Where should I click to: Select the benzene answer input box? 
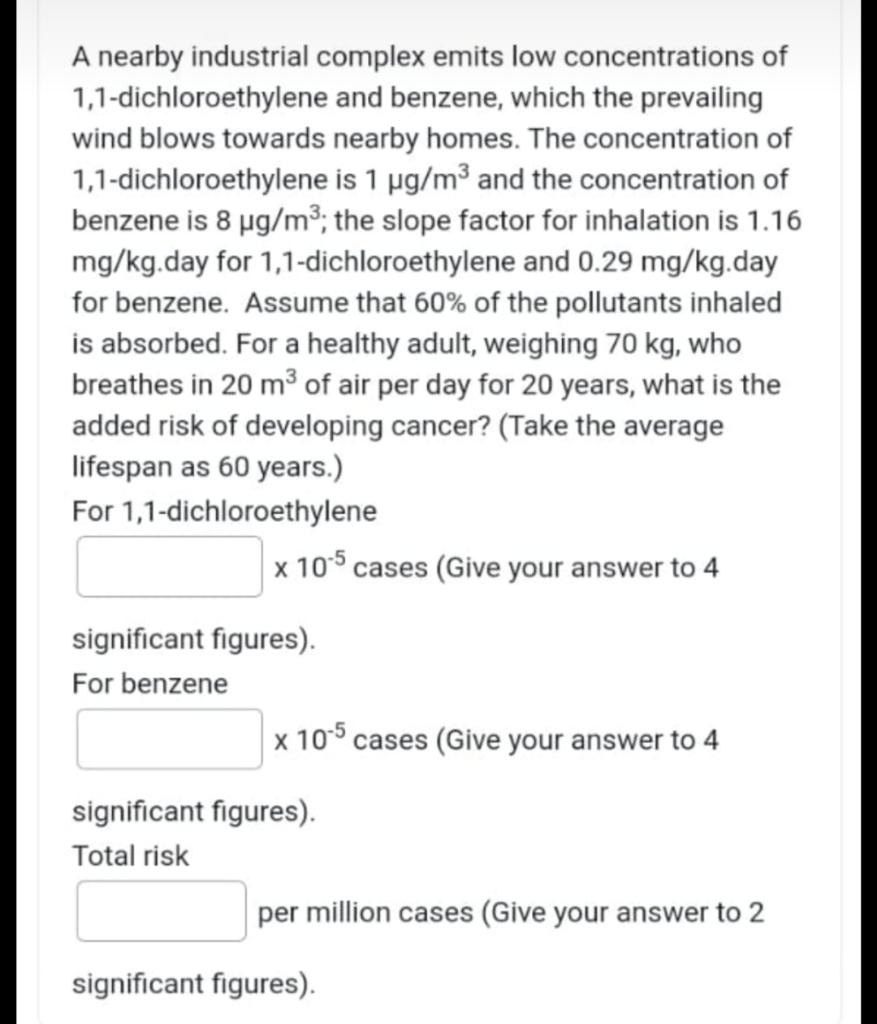(170, 739)
